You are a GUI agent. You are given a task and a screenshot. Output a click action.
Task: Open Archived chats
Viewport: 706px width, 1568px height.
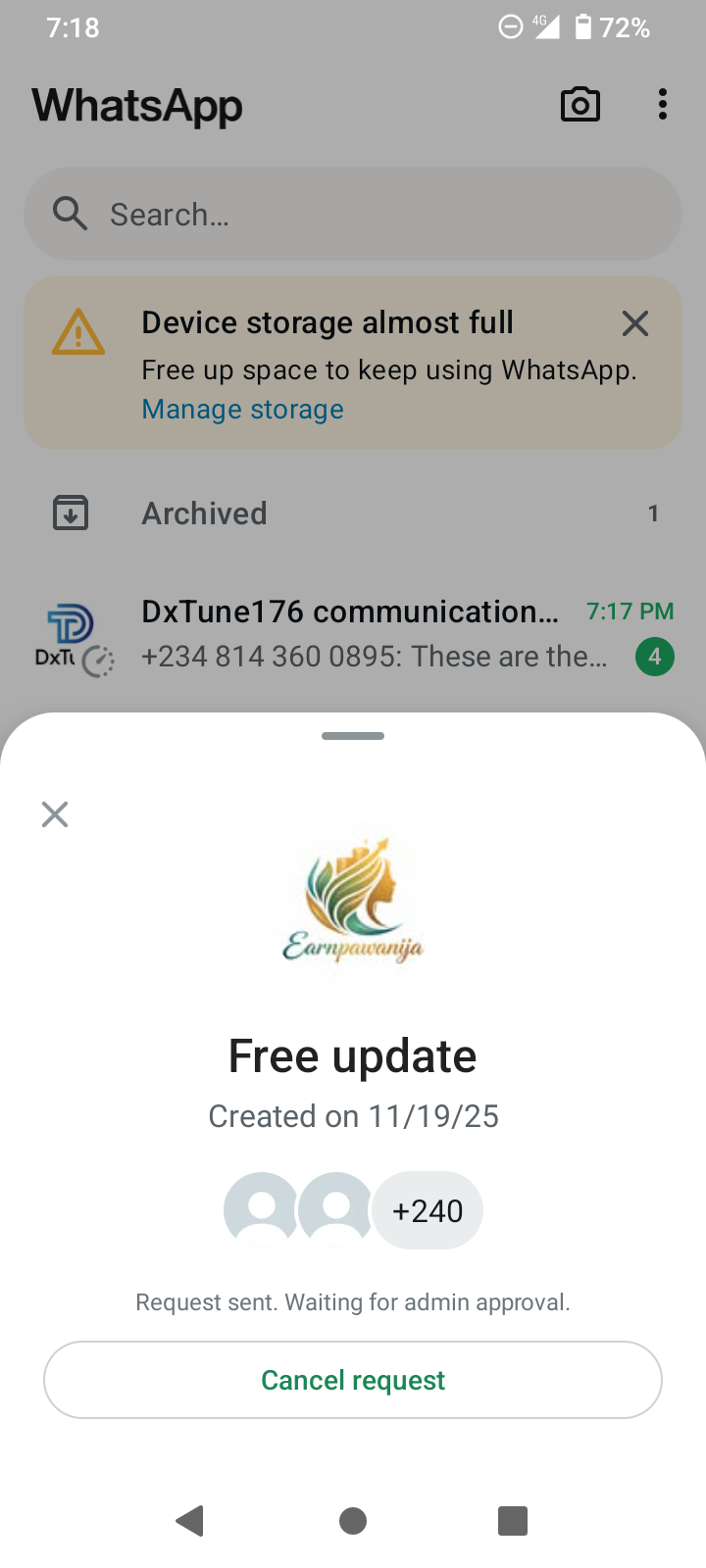204,514
